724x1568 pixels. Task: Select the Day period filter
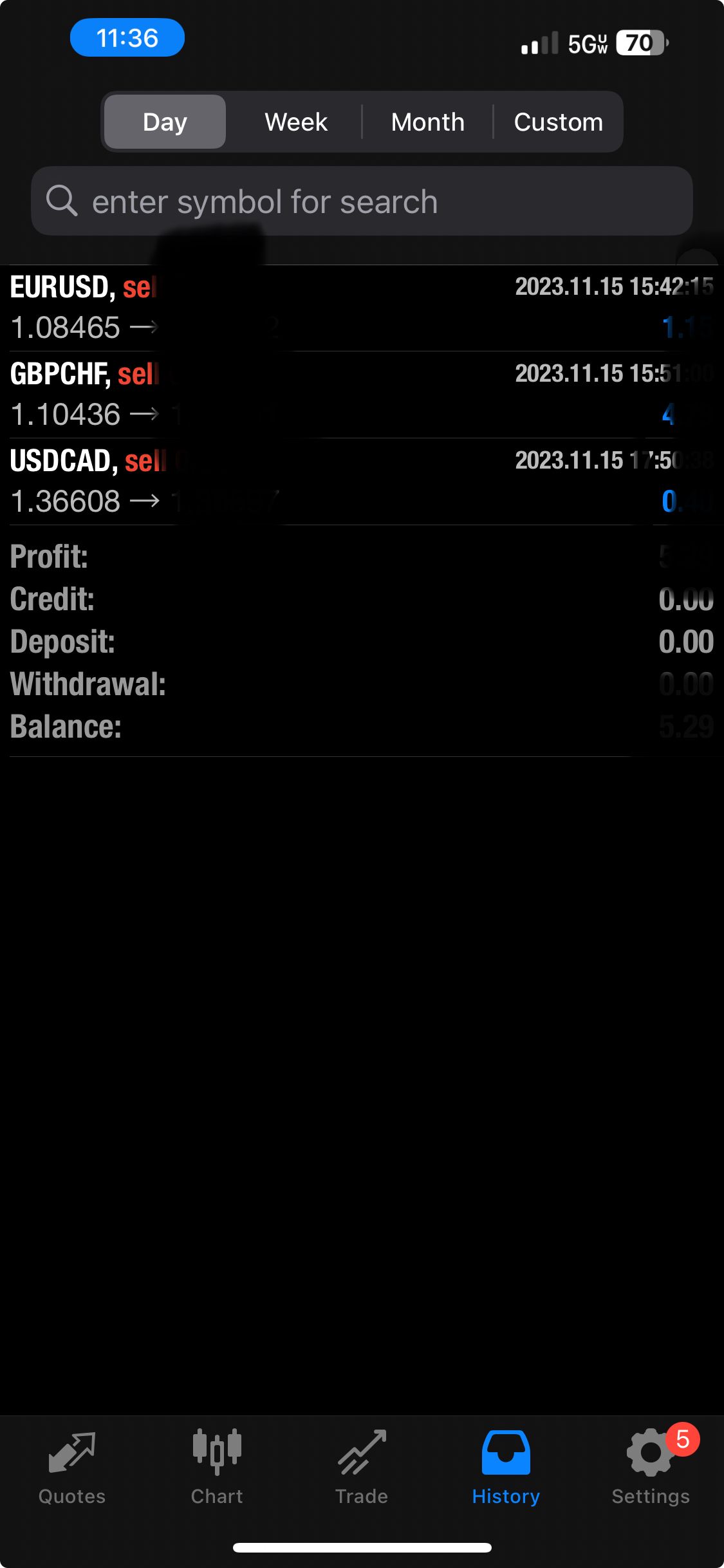(x=165, y=122)
